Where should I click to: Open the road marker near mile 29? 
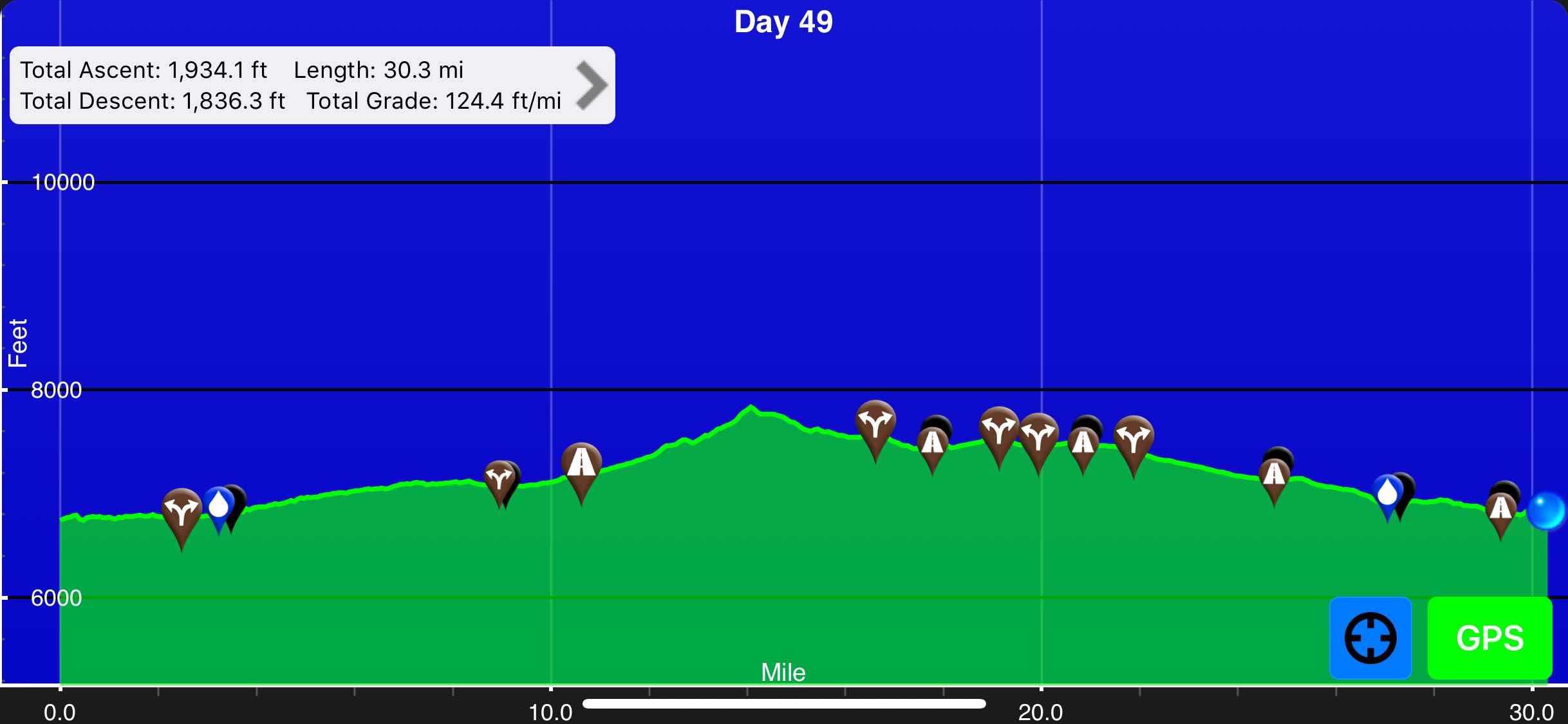pyautogui.click(x=1500, y=510)
